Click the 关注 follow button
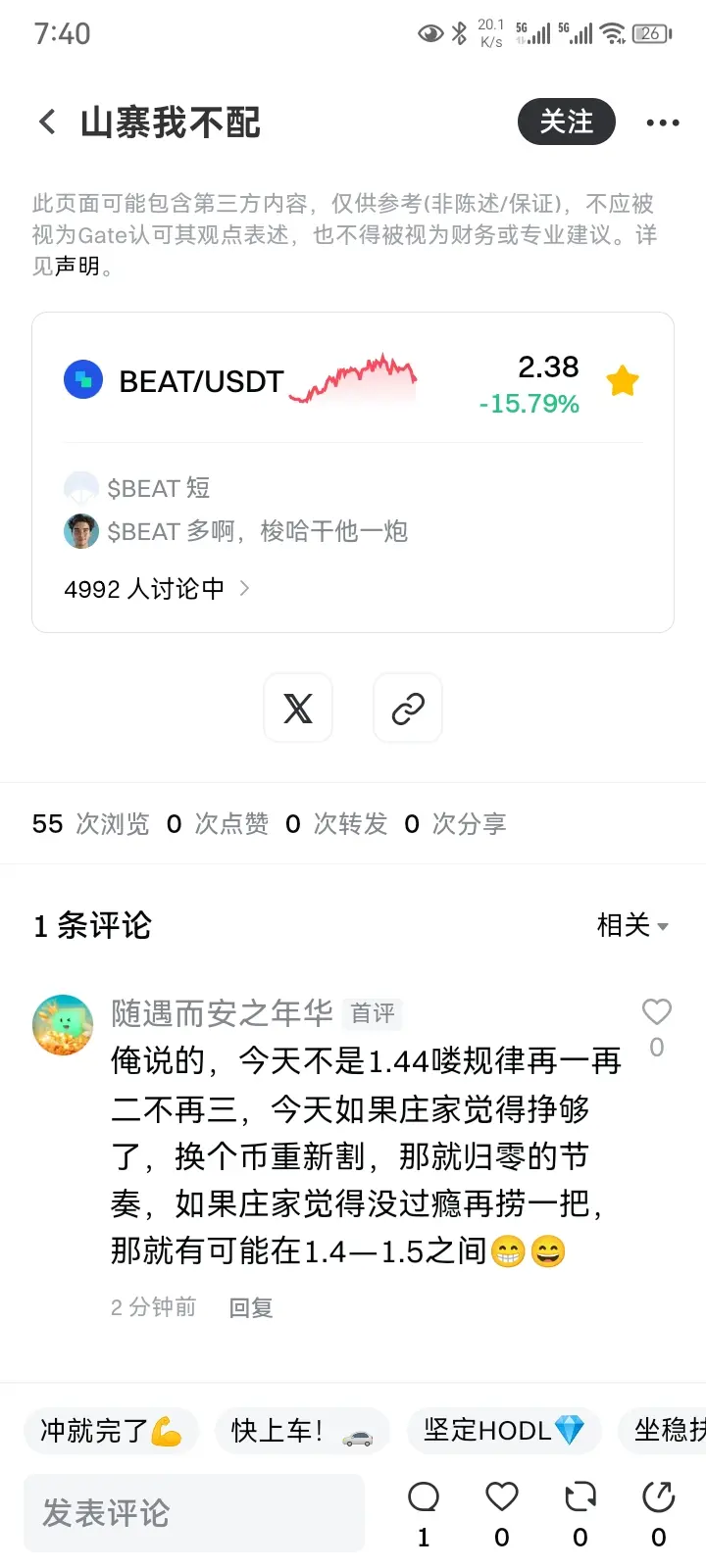 (566, 122)
